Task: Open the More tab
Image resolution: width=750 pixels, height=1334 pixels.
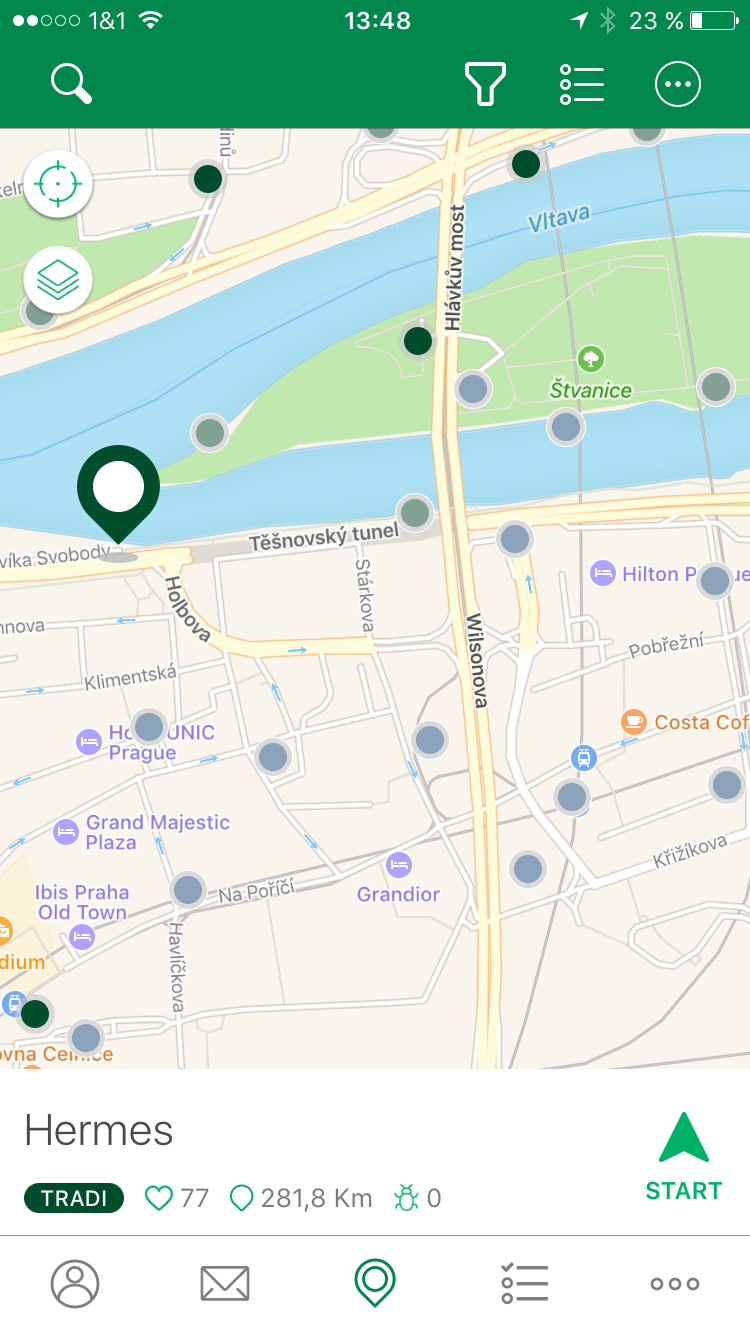Action: [674, 1283]
